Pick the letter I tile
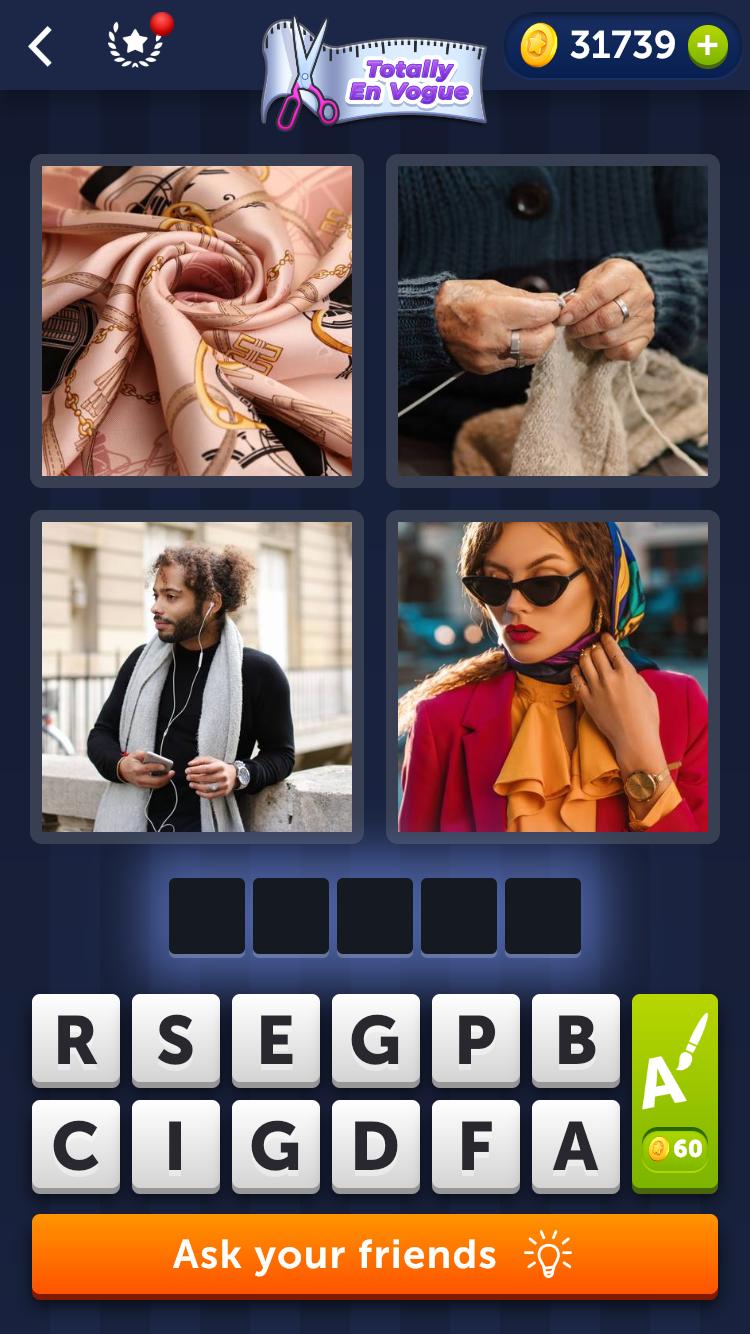 [176, 1146]
